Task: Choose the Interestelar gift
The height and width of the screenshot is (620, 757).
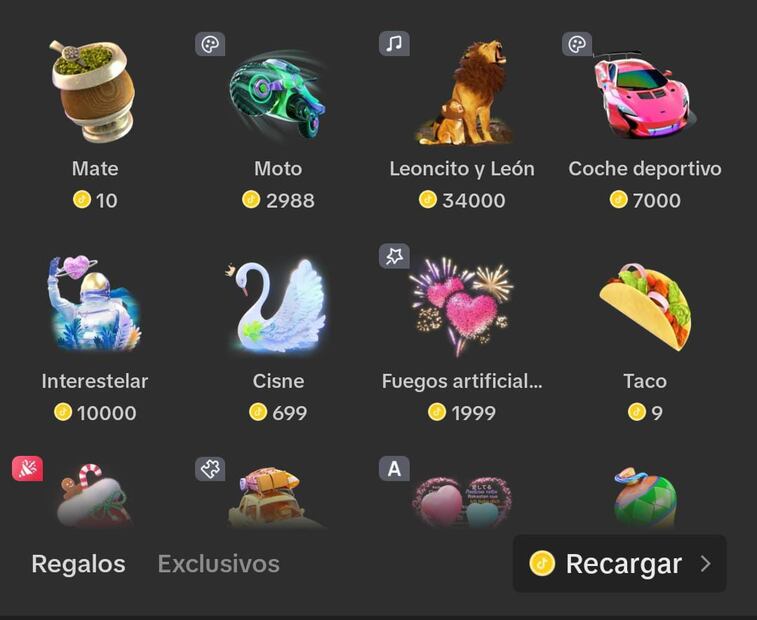Action: (95, 307)
